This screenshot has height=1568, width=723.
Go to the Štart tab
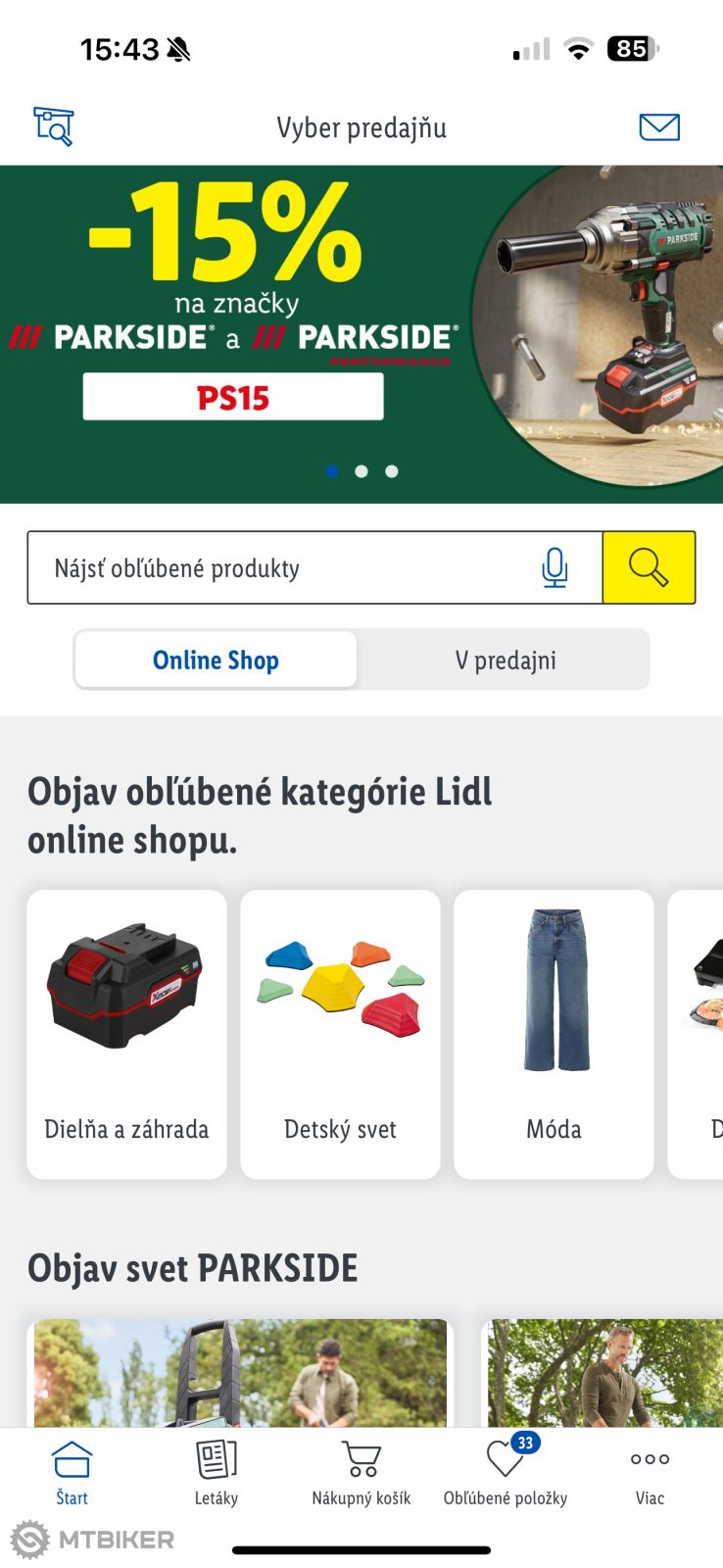coord(72,1472)
